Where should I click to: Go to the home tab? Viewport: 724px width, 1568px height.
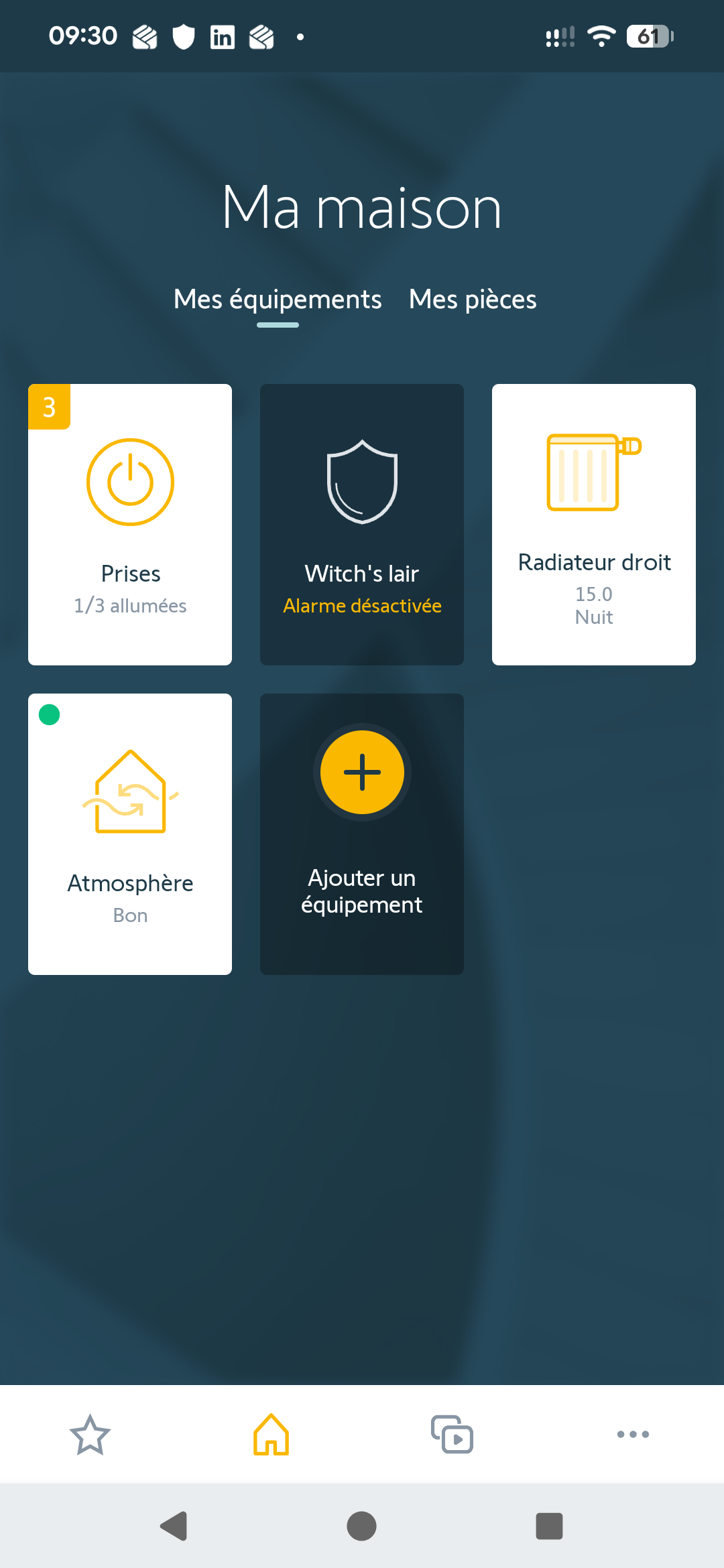pyautogui.click(x=271, y=1434)
